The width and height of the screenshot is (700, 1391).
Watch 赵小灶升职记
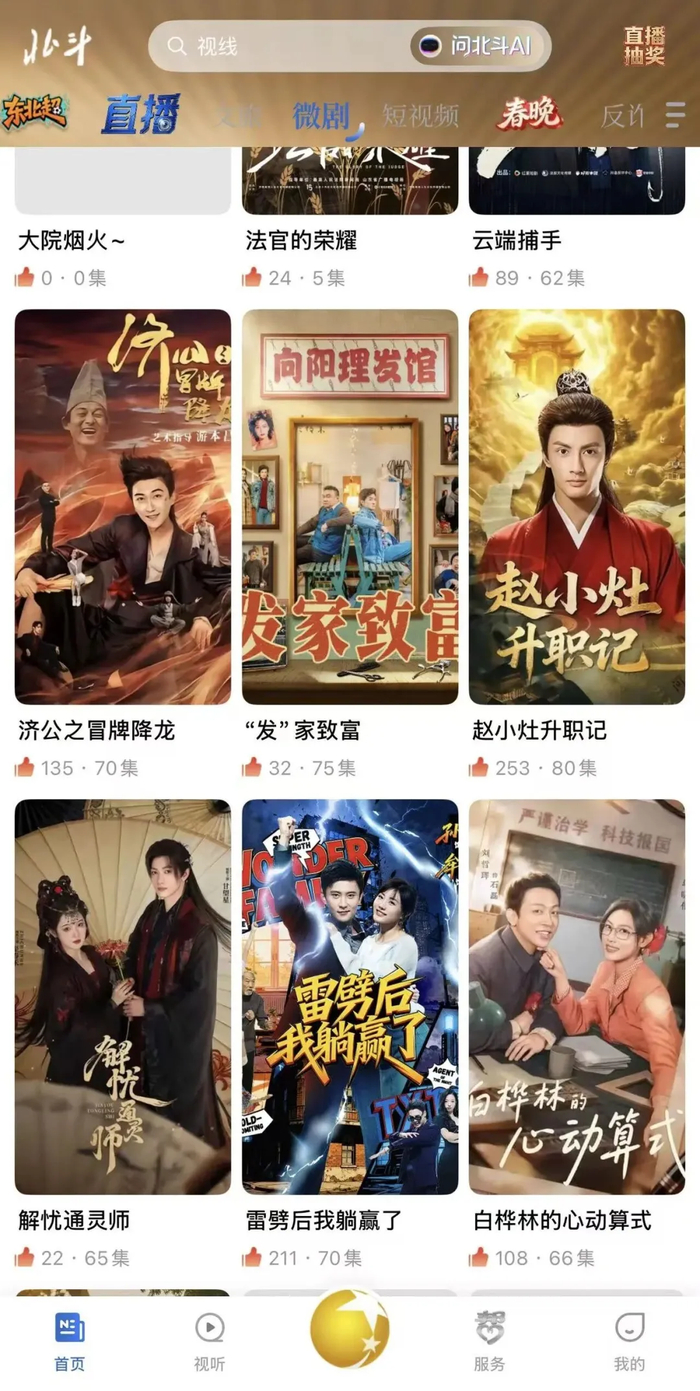pos(577,507)
